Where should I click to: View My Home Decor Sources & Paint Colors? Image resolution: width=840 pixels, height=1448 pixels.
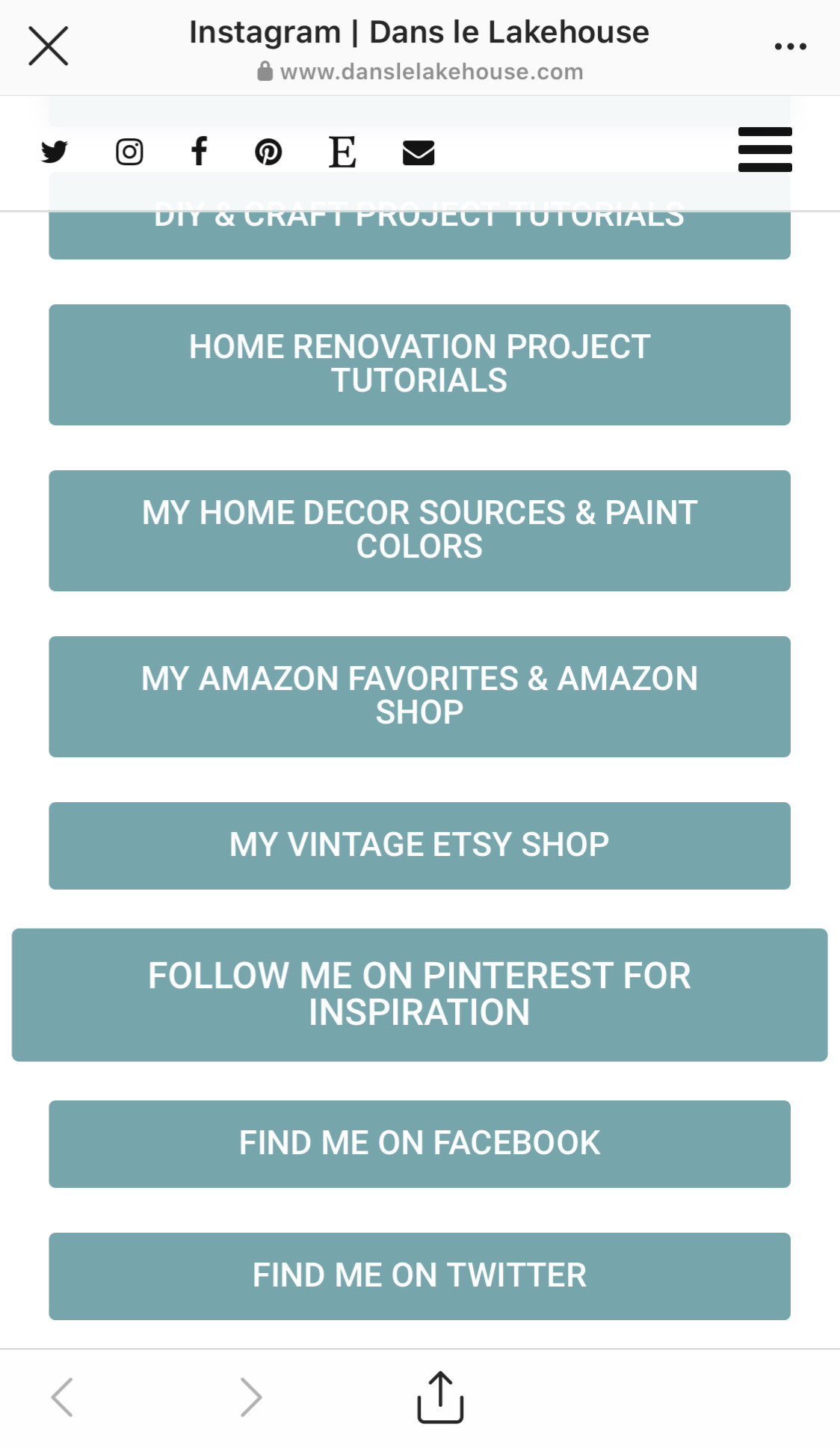(420, 529)
